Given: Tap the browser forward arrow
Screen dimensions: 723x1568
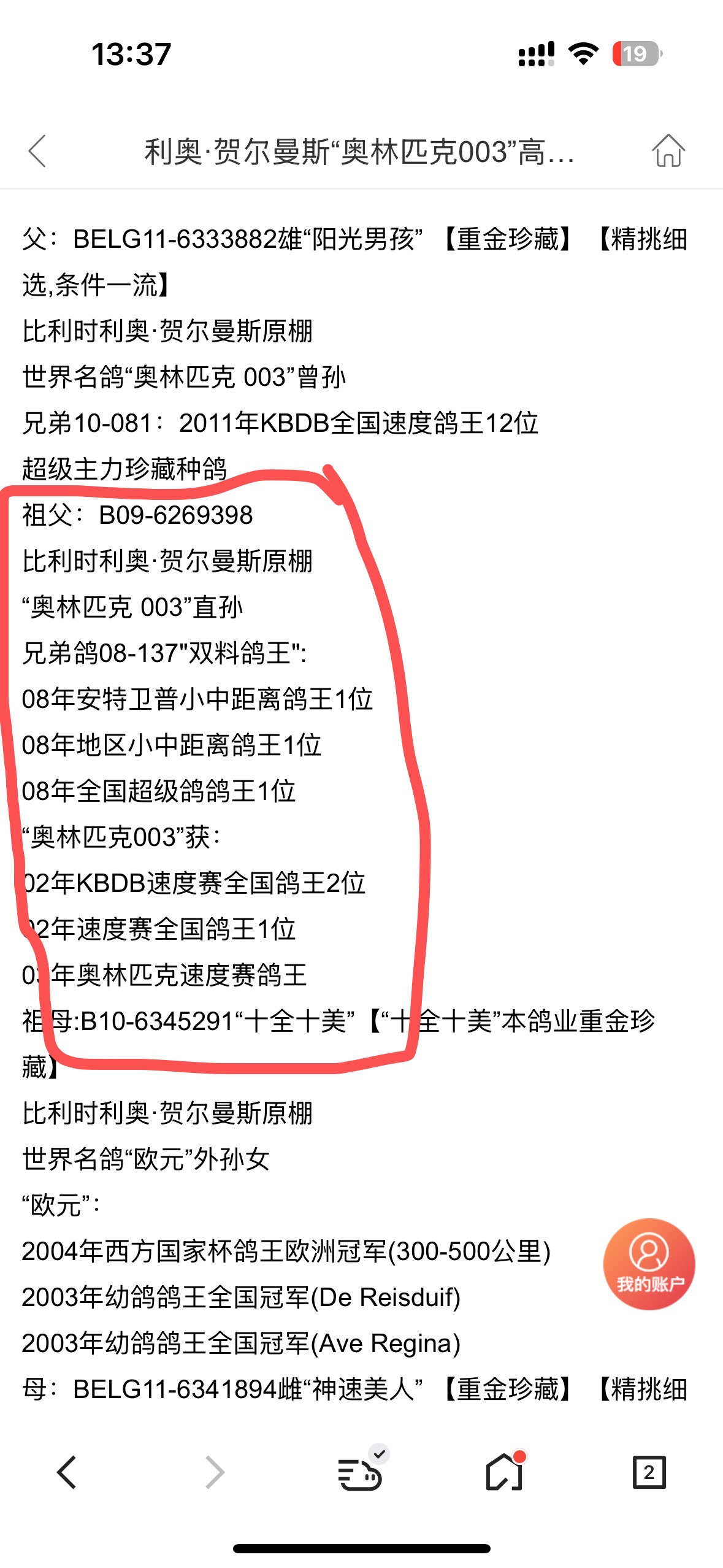Looking at the screenshot, I should pyautogui.click(x=214, y=1472).
